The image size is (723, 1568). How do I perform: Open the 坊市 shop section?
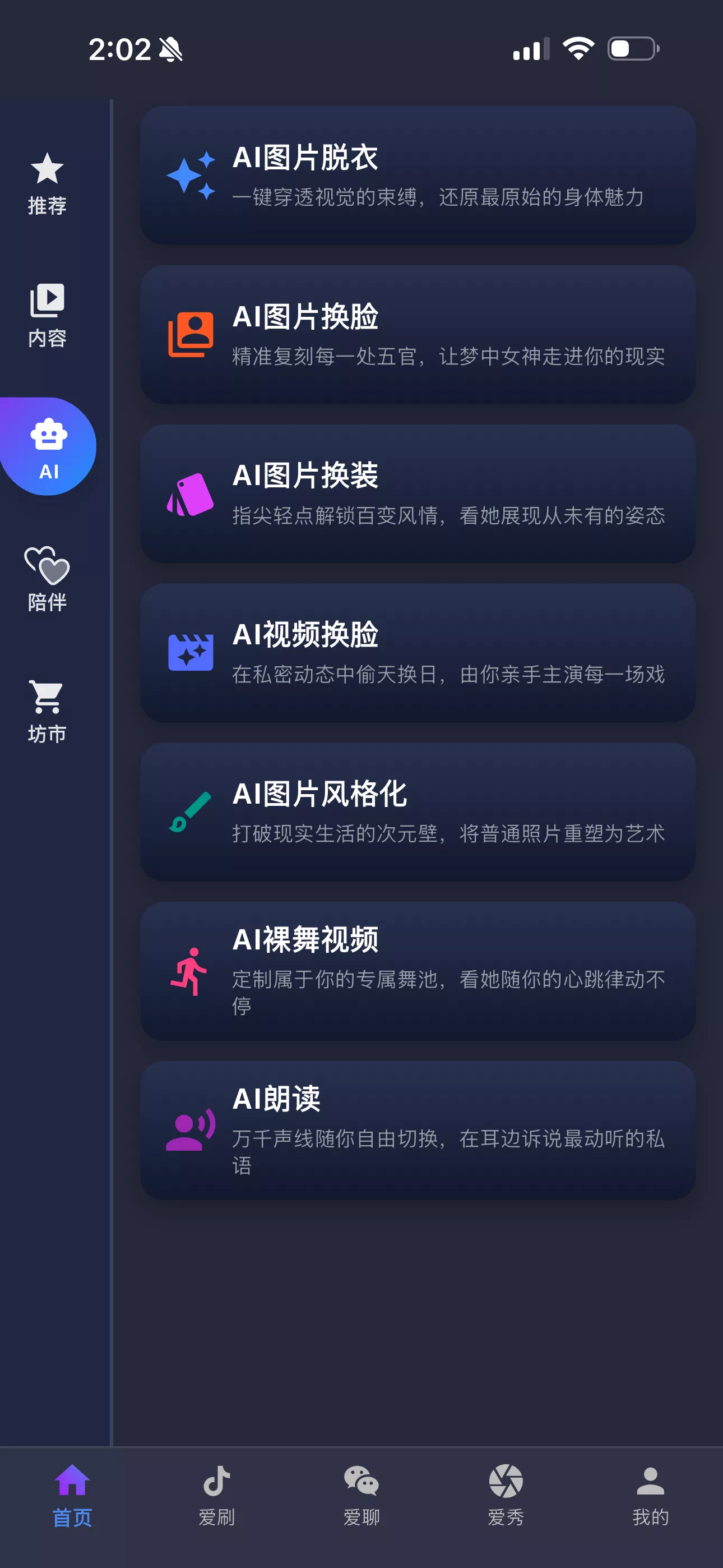tap(47, 711)
